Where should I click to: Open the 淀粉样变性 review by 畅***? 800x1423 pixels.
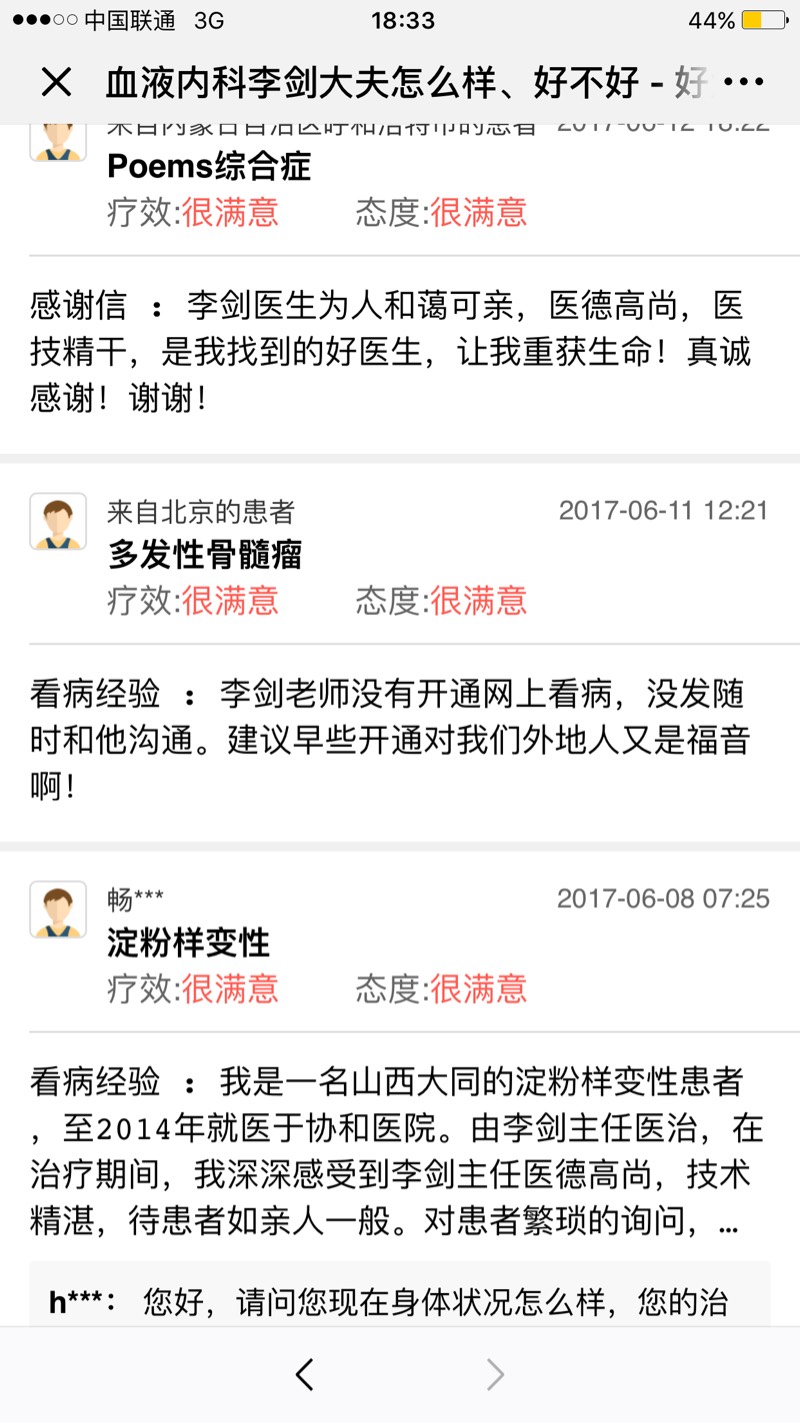coord(189,943)
